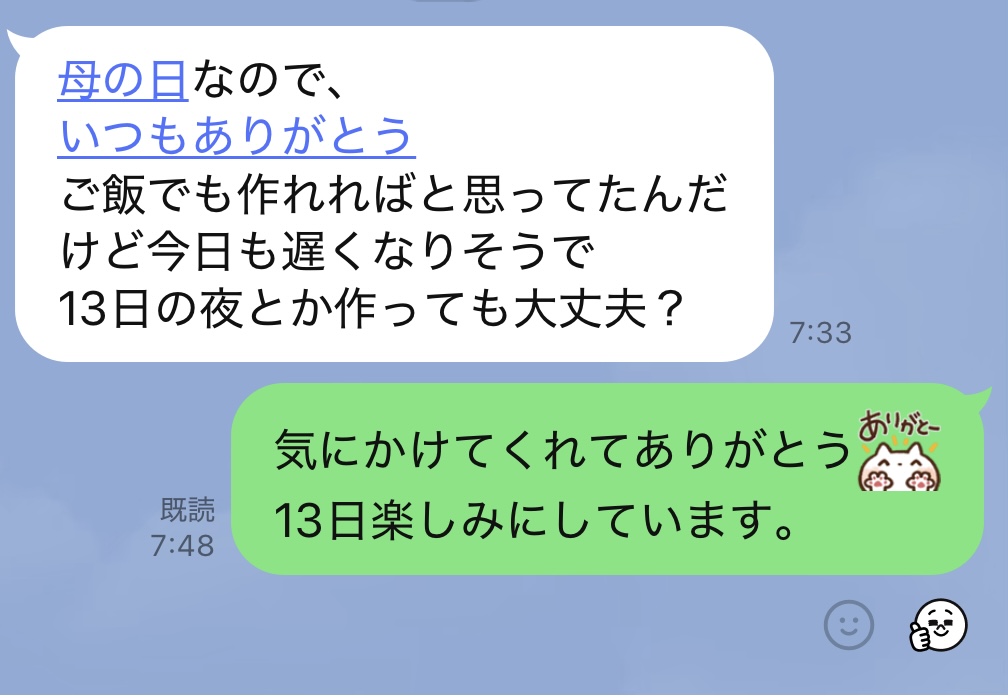The height and width of the screenshot is (700, 1008).
Task: Open the smiley reaction picker icon
Action: pyautogui.click(x=848, y=626)
